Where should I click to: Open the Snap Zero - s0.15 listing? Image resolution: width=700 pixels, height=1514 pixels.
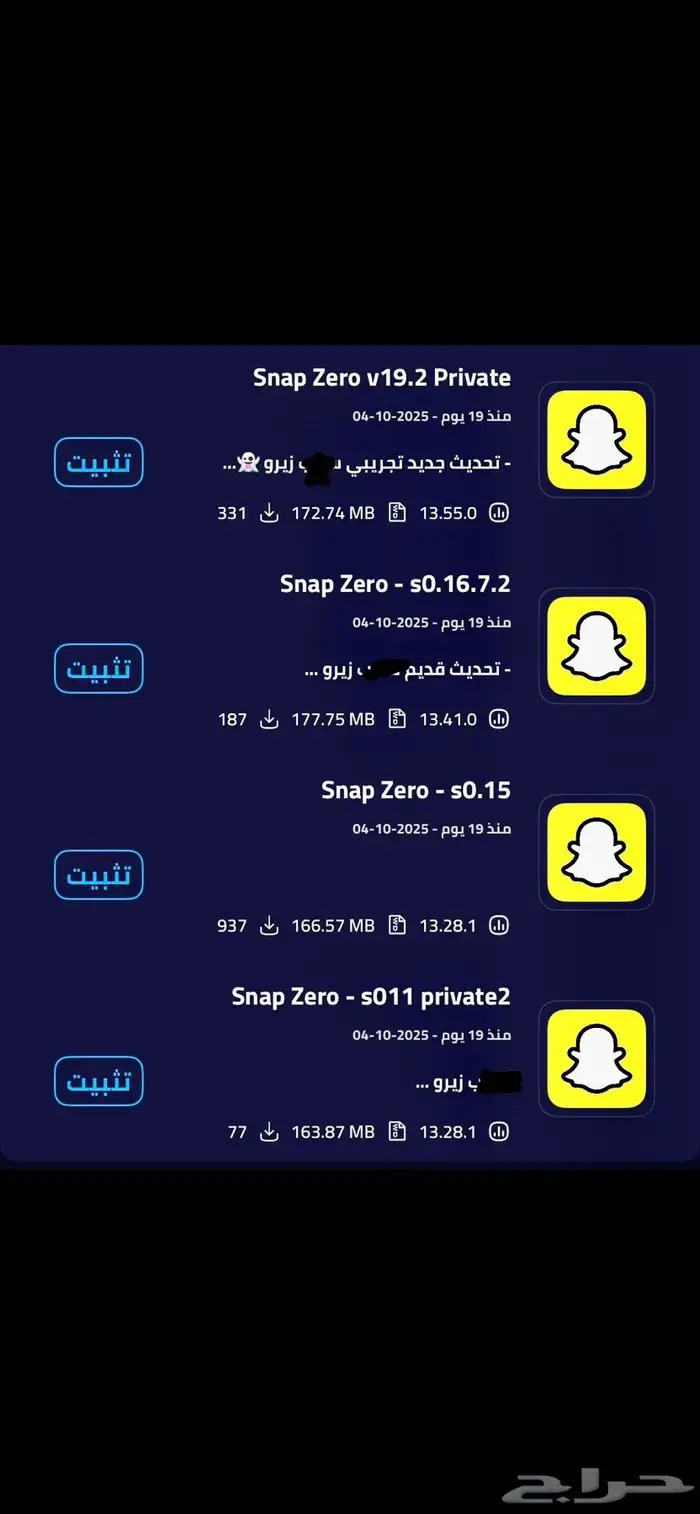point(416,790)
